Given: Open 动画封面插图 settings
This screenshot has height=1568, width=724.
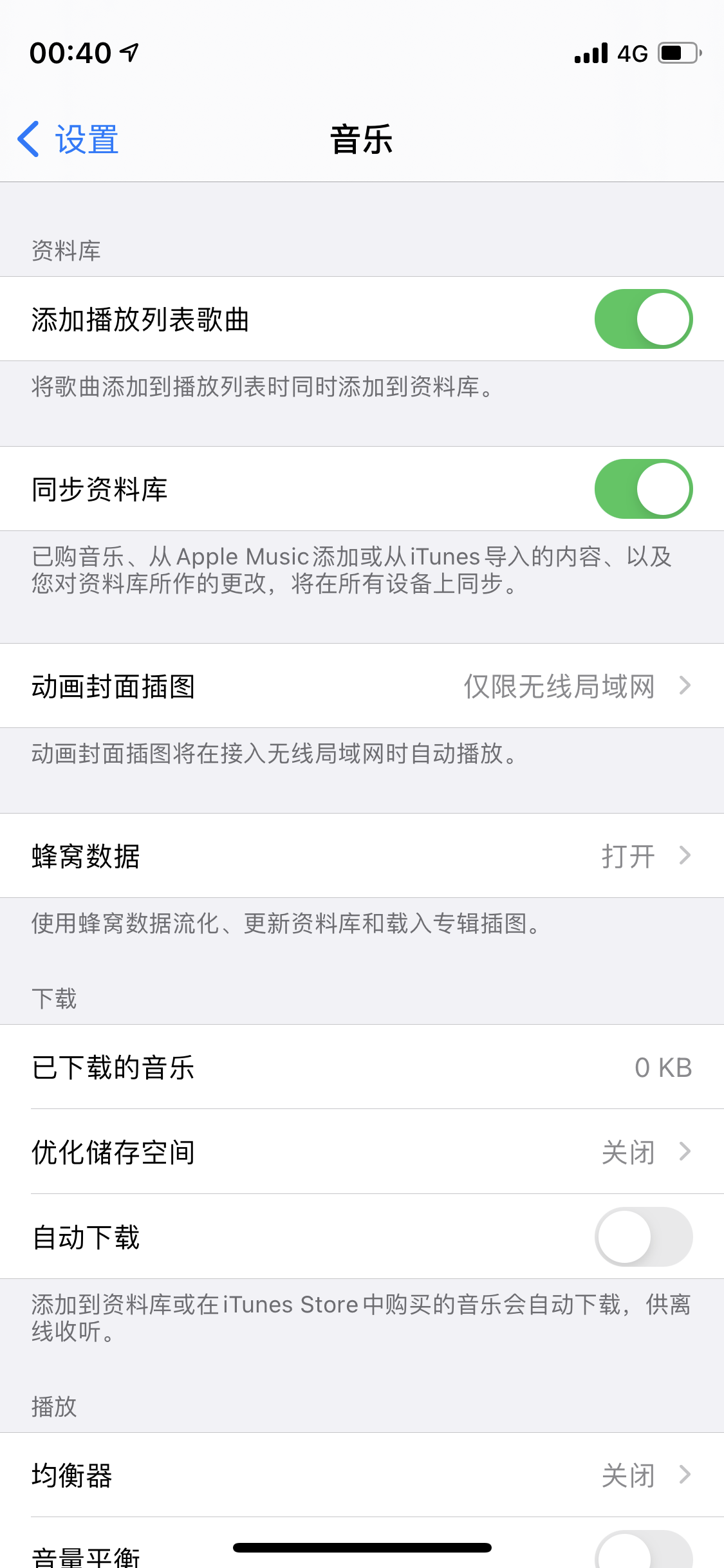Looking at the screenshot, I should [x=362, y=686].
